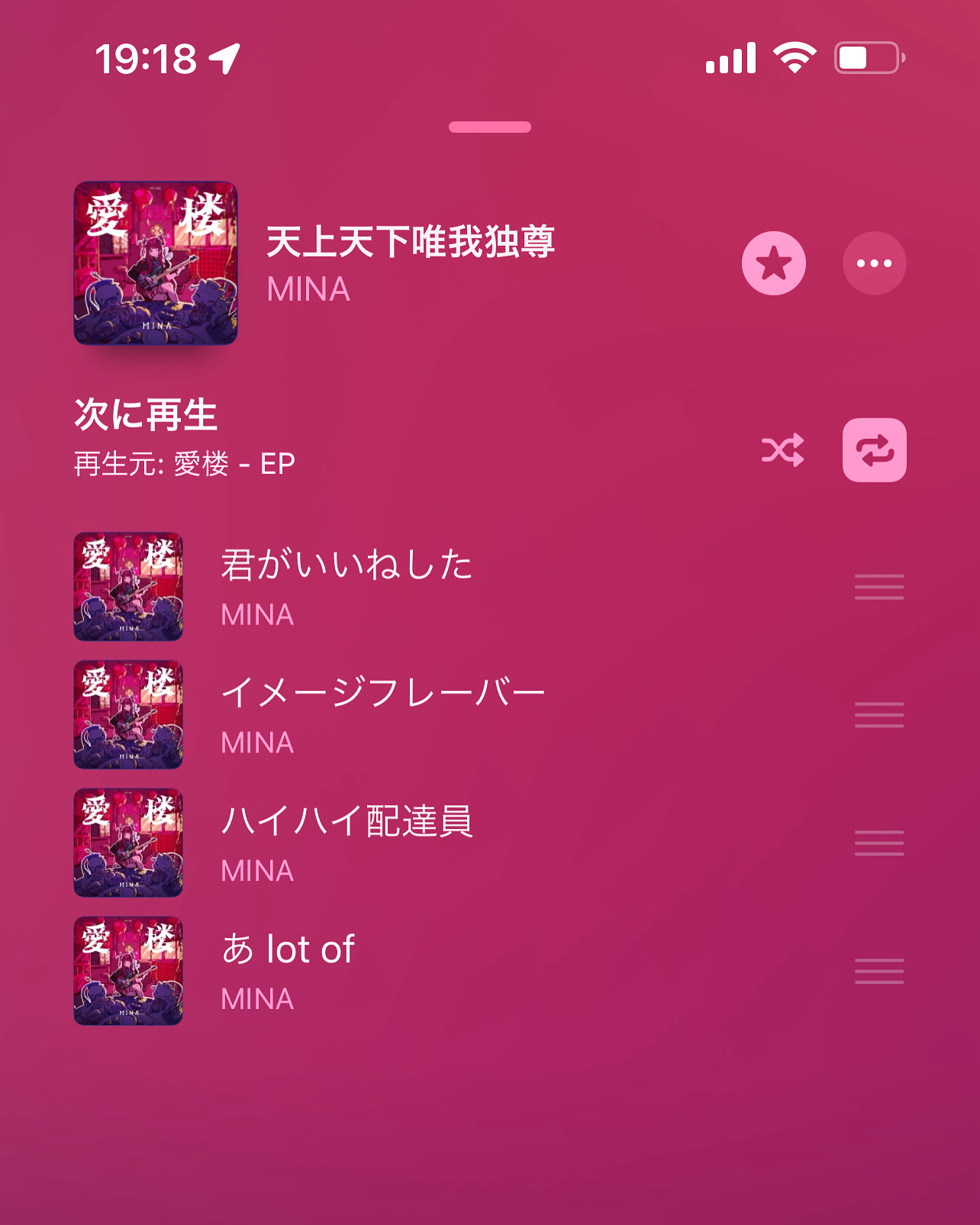The height and width of the screenshot is (1225, 980).
Task: Tap the 天上天下唯我独尊 album artwork
Action: click(x=156, y=263)
